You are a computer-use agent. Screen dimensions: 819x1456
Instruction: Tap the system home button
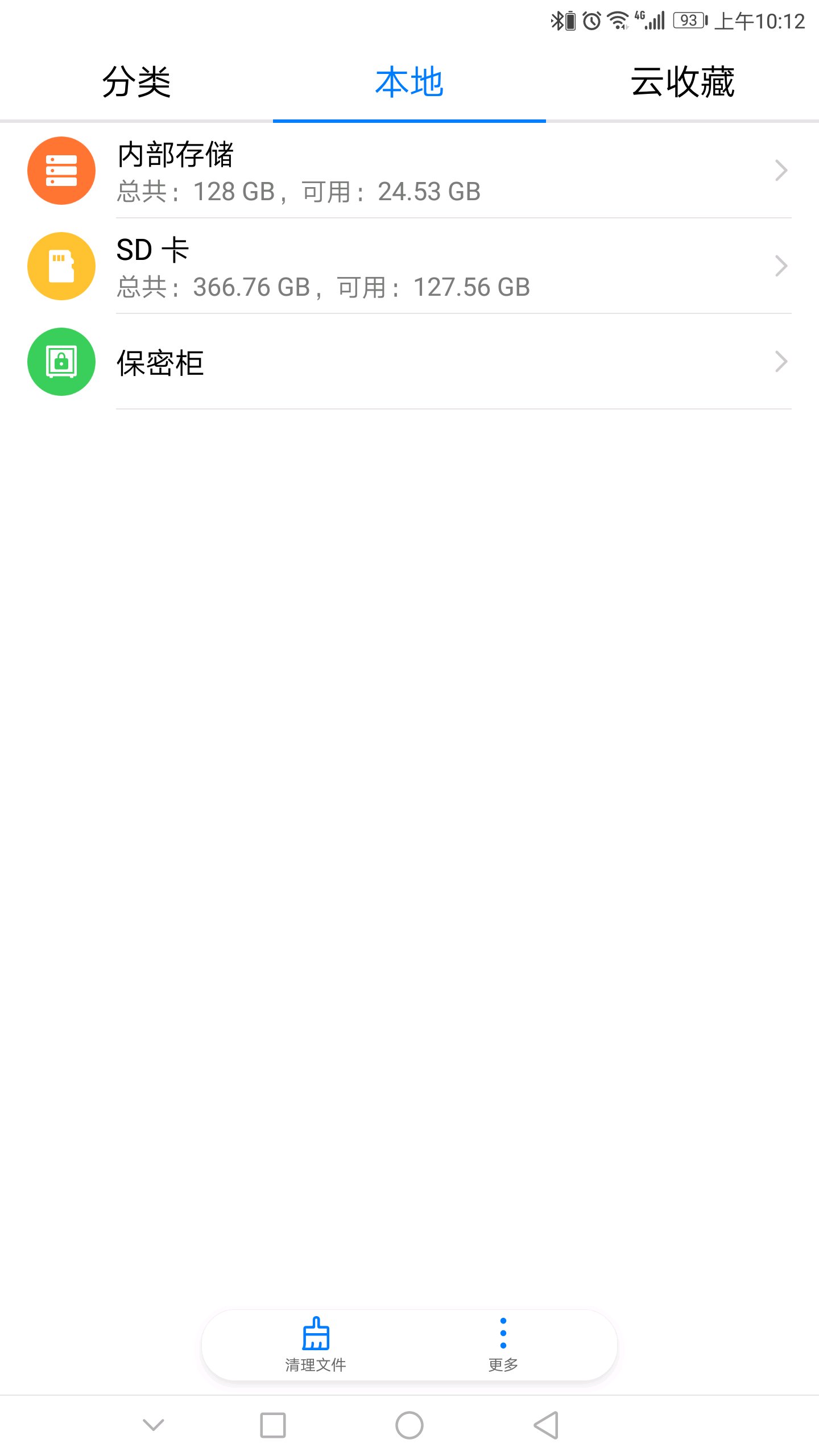tap(409, 1425)
